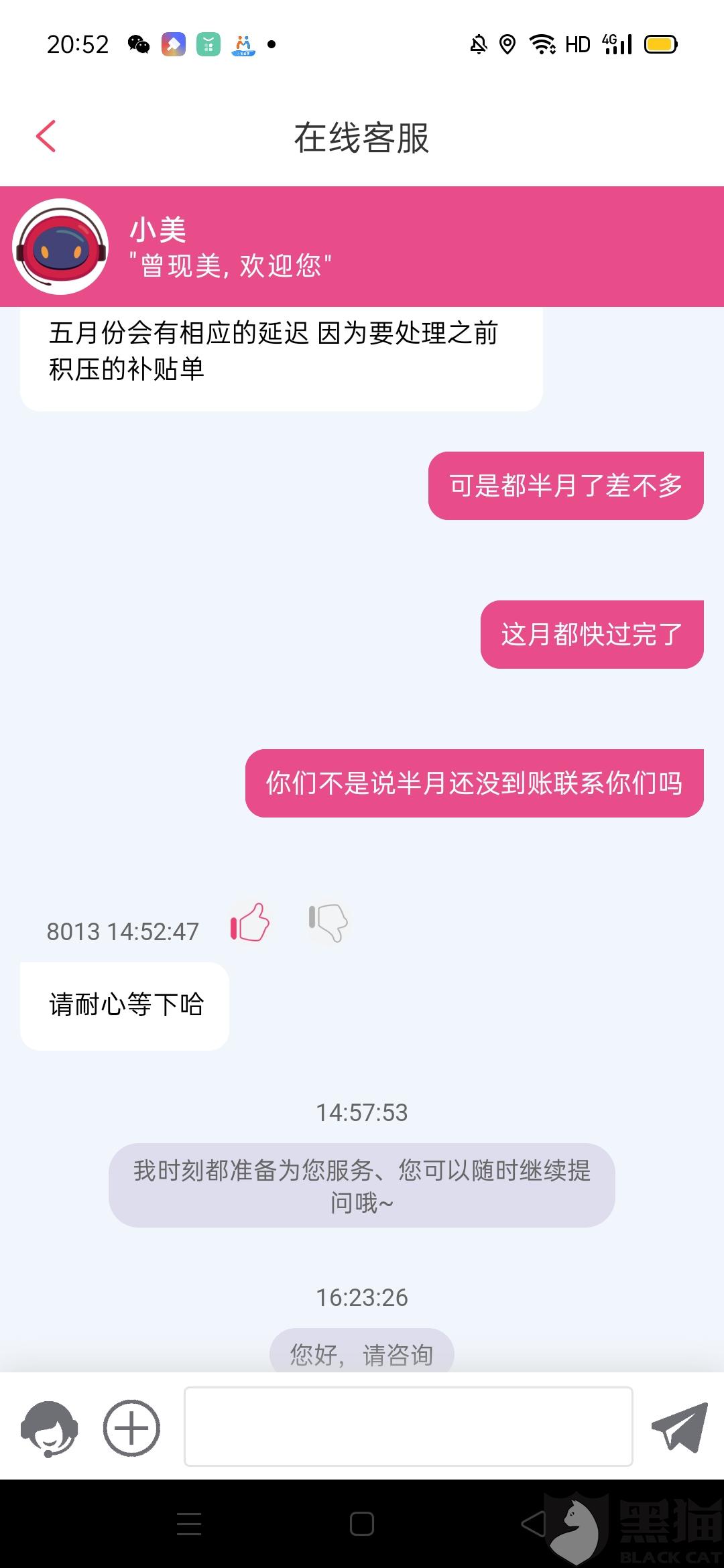
Task: Send the message with paper plane icon
Action: click(x=678, y=1427)
